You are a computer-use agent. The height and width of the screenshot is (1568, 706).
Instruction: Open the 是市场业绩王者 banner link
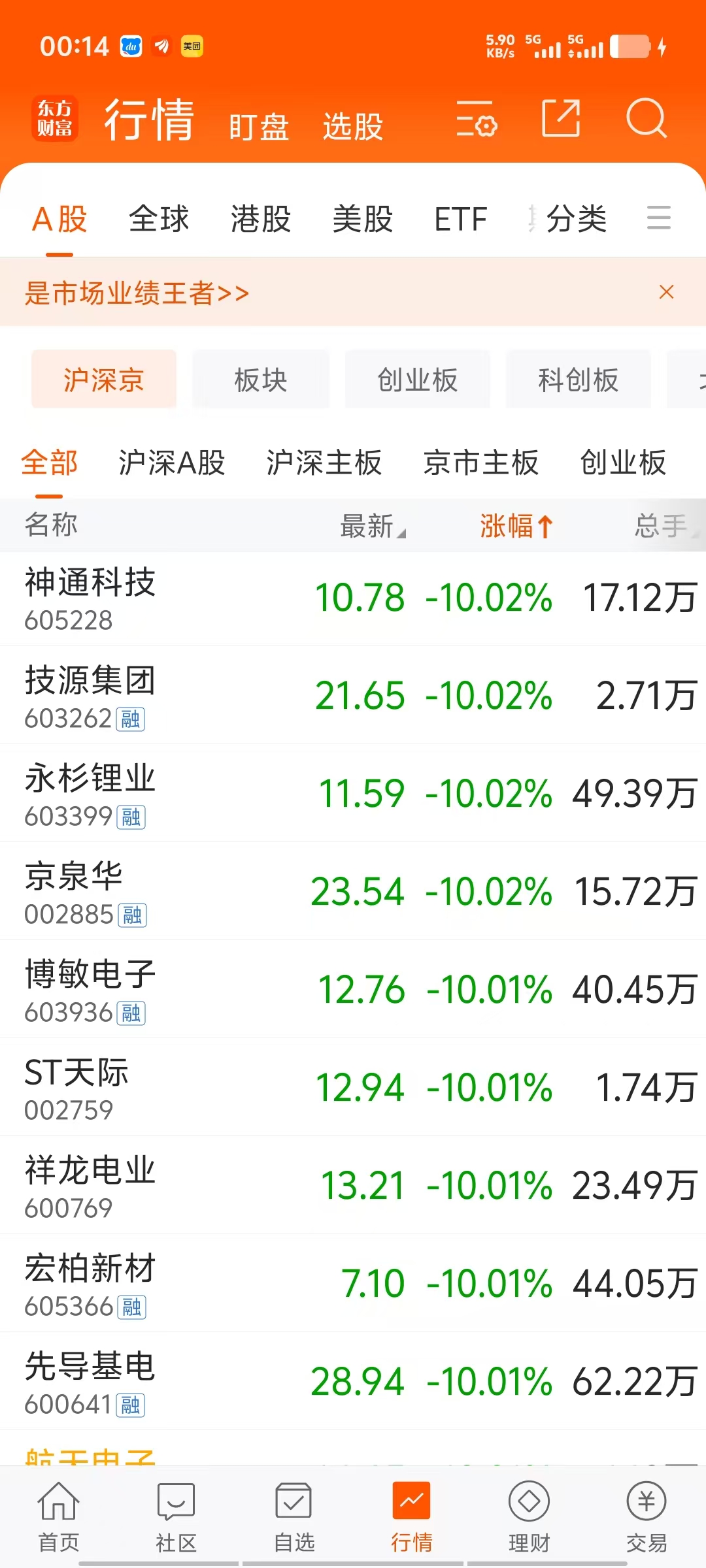coord(137,293)
